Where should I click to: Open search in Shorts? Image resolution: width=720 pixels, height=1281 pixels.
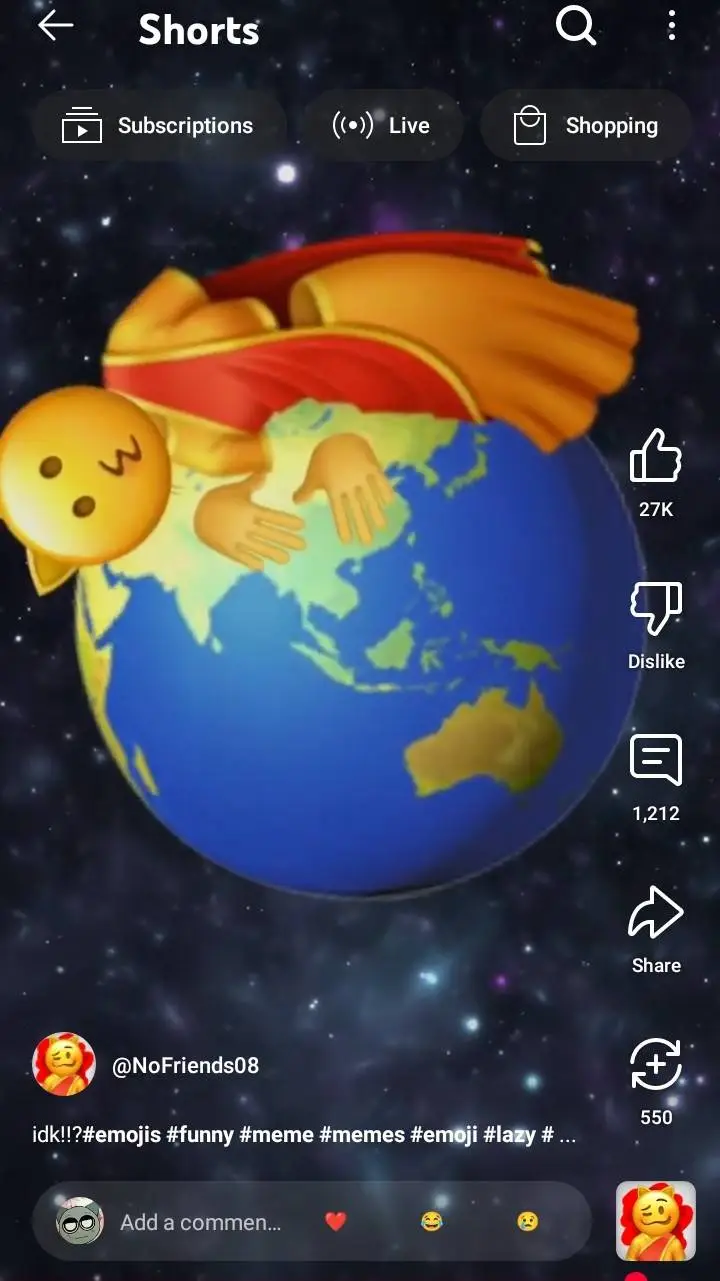576,27
